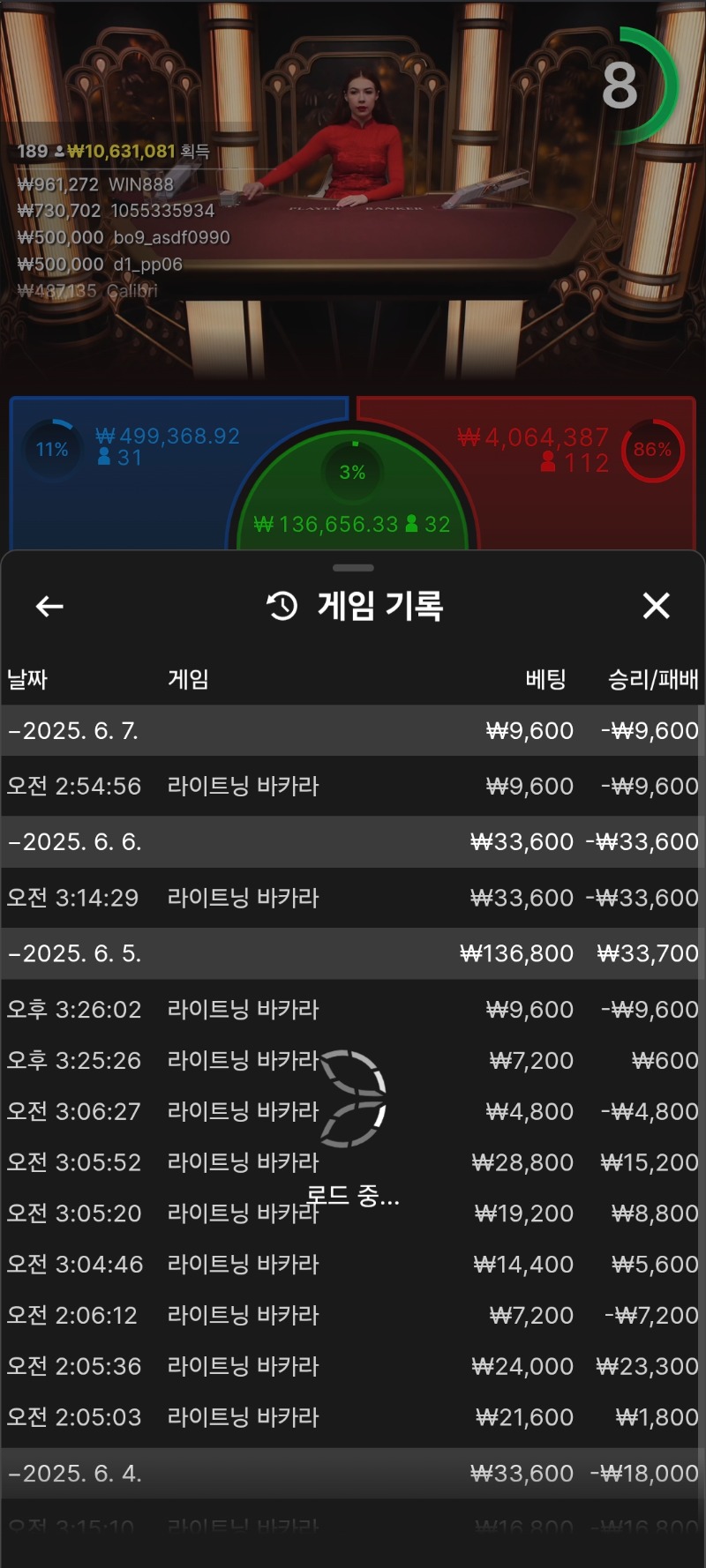Open the 오전 2:05:03 game record
This screenshot has height=1568, width=706.
click(353, 1418)
